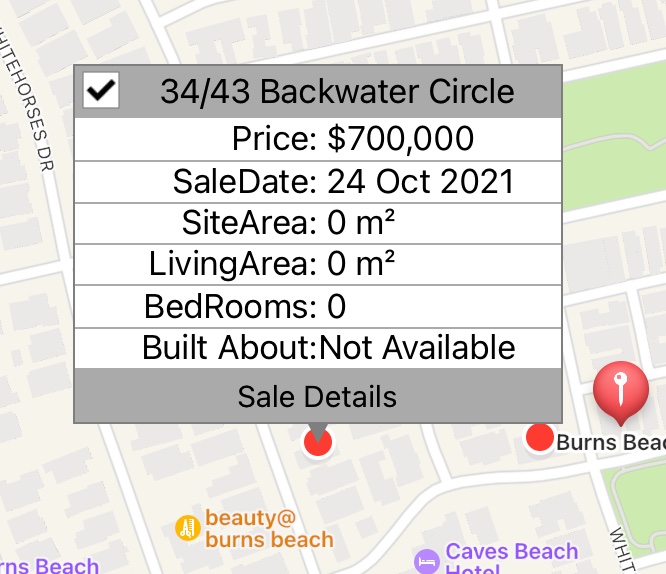Image resolution: width=666 pixels, height=574 pixels.
Task: Open the beauty@ burns beach map marker
Action: click(187, 529)
